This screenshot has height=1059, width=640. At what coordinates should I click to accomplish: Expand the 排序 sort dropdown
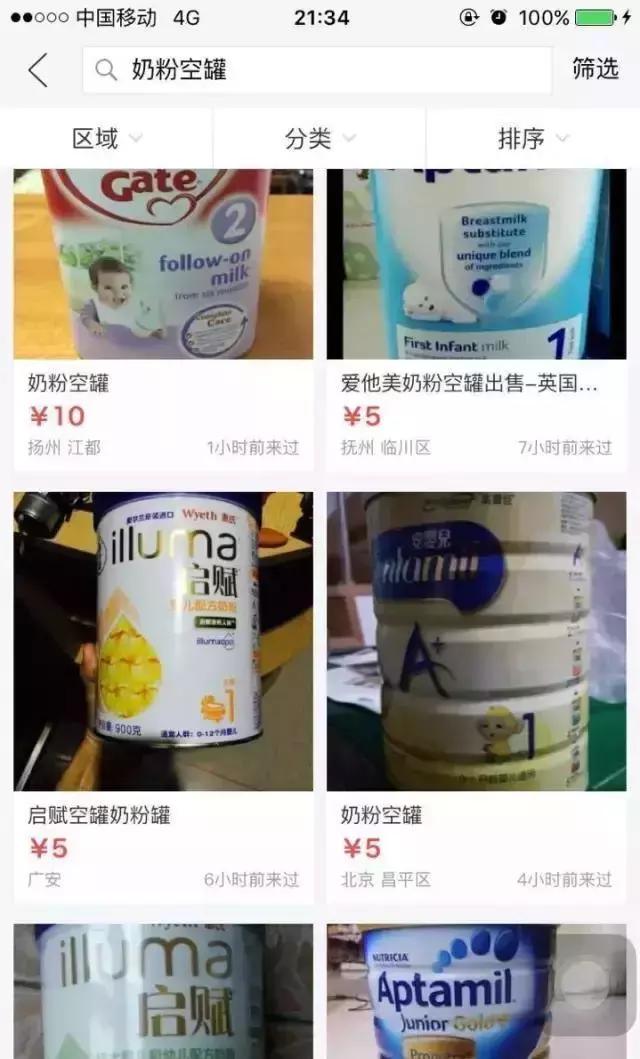coord(533,139)
